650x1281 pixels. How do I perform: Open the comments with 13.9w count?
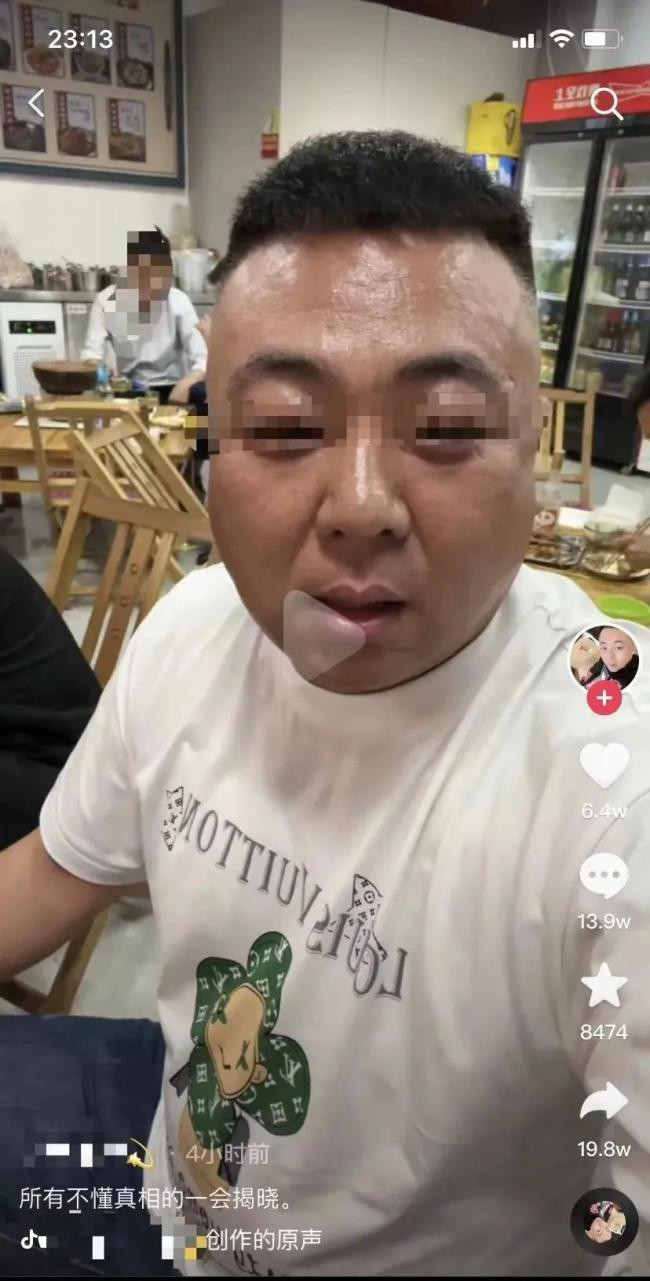[604, 877]
